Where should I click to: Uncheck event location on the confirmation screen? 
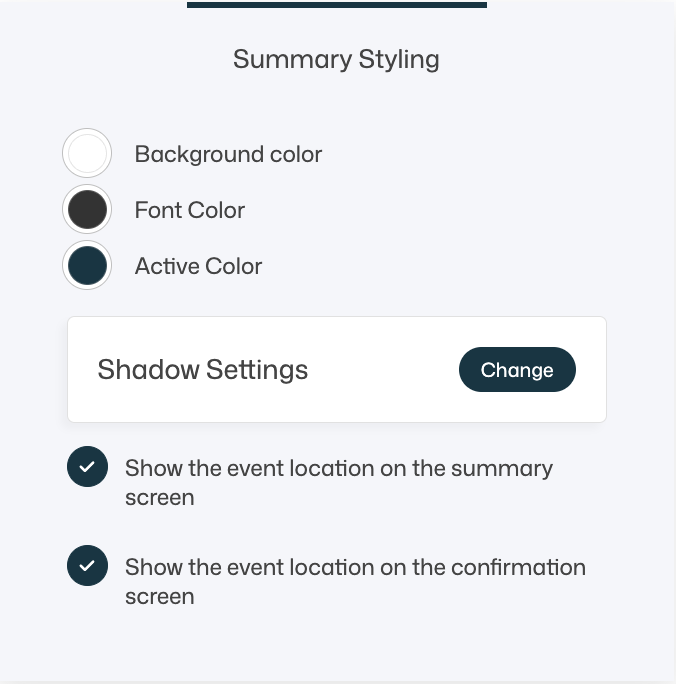coord(87,566)
